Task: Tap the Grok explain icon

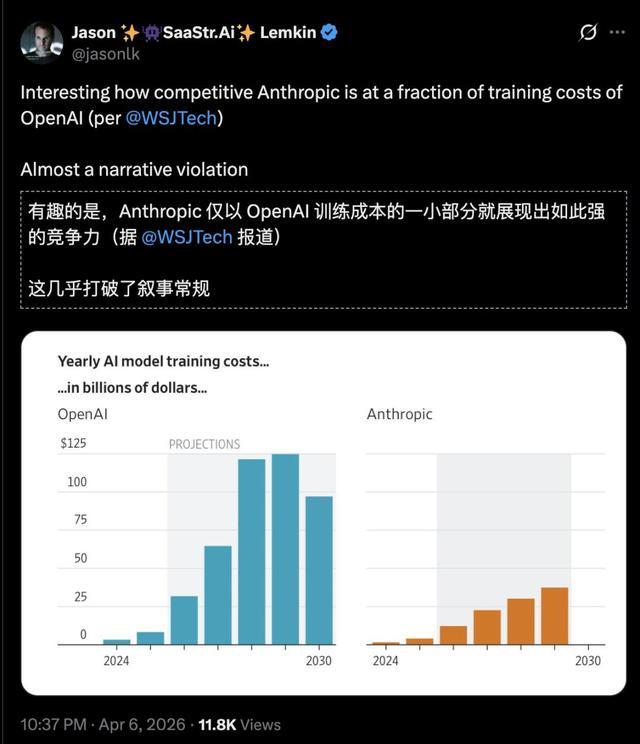Action: [x=589, y=33]
